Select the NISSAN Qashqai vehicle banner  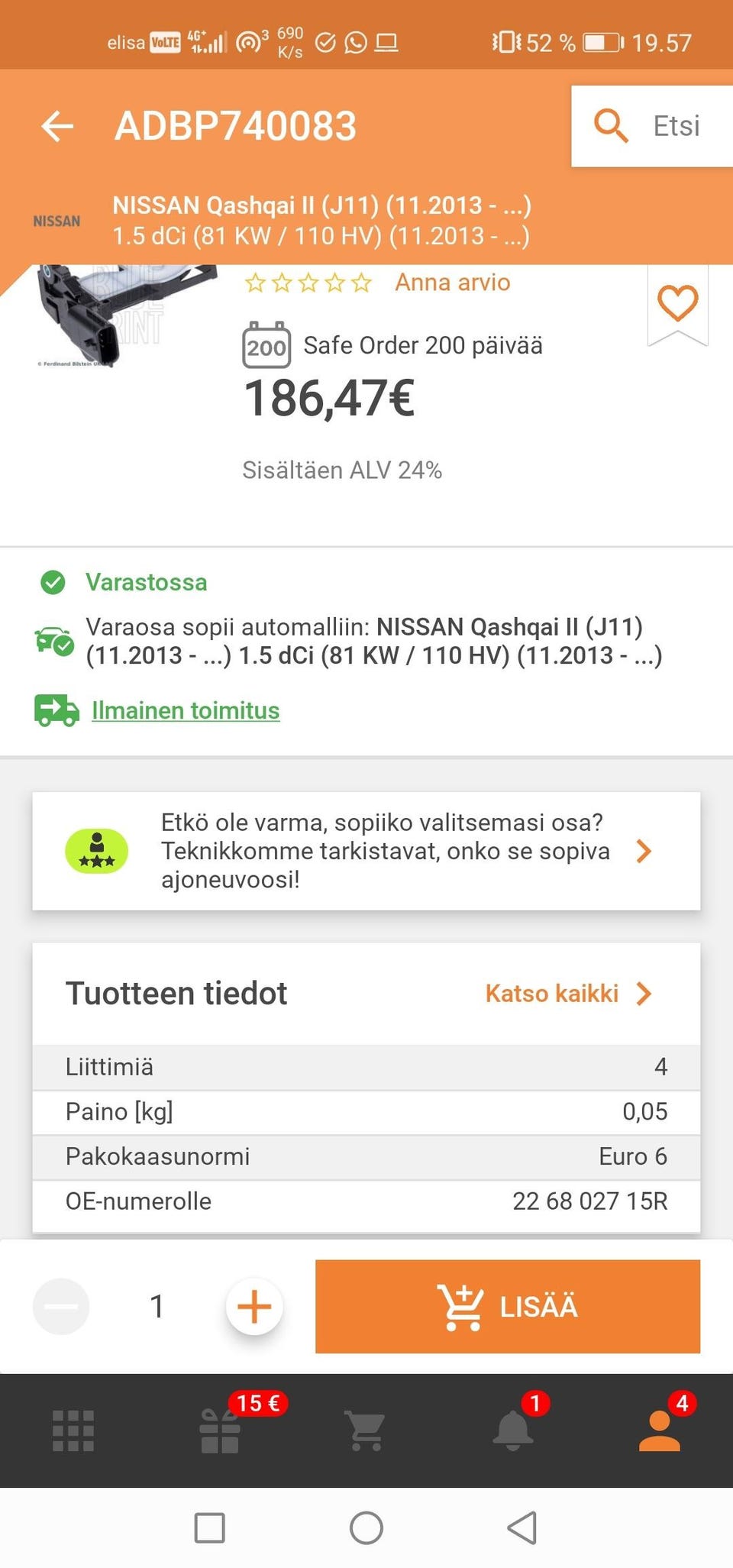click(x=321, y=220)
